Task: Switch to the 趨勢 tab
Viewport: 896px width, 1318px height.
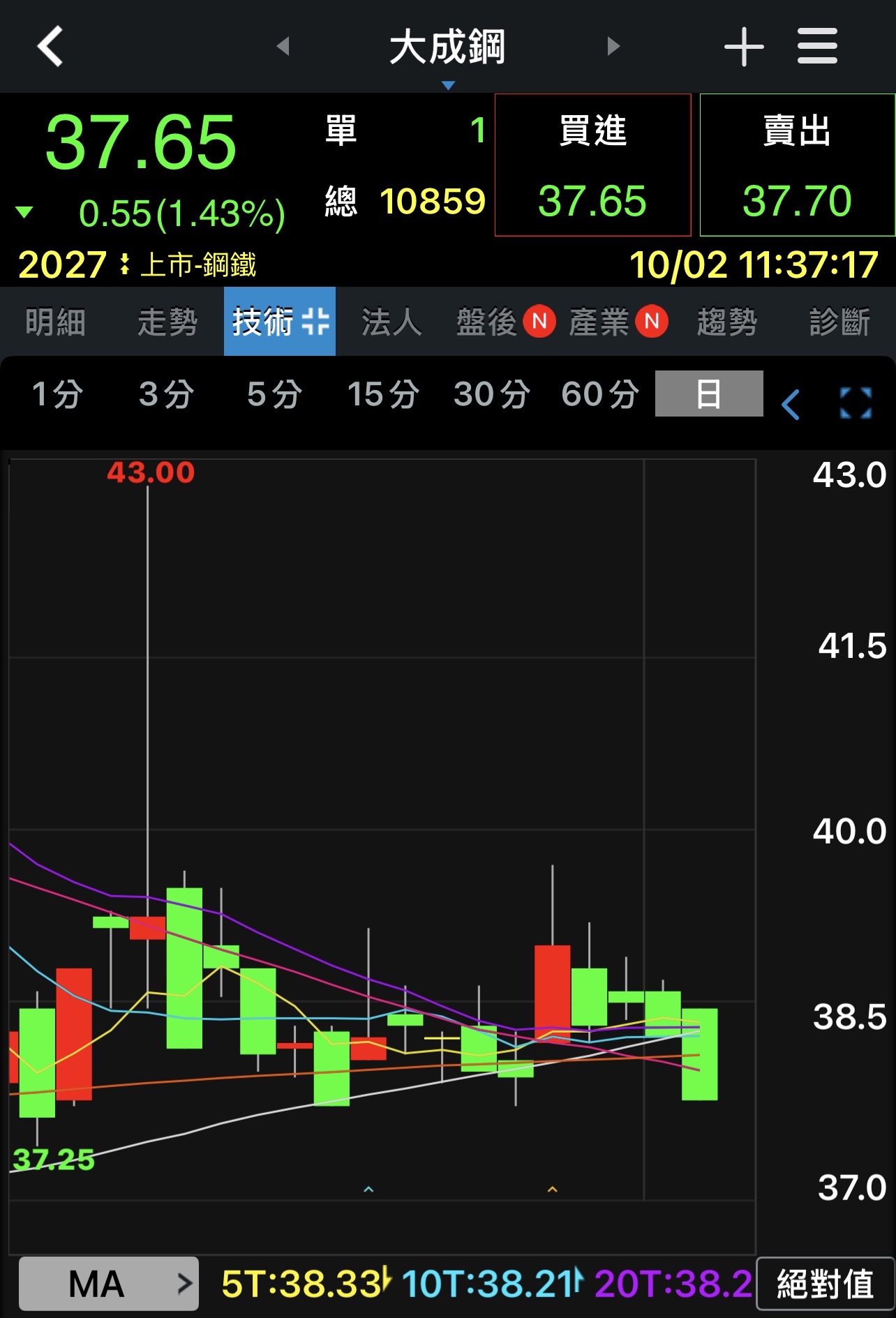Action: 727,322
